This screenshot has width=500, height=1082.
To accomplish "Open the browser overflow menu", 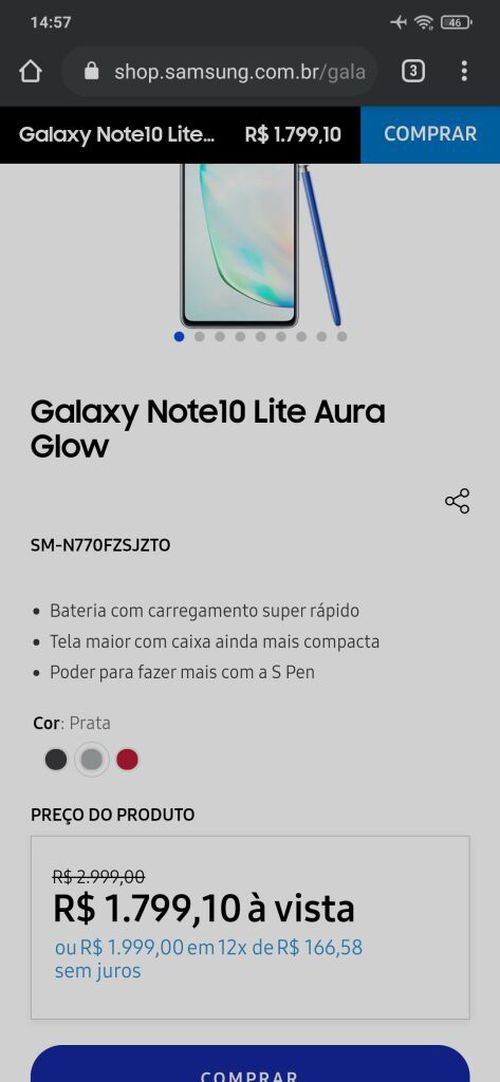I will (464, 71).
